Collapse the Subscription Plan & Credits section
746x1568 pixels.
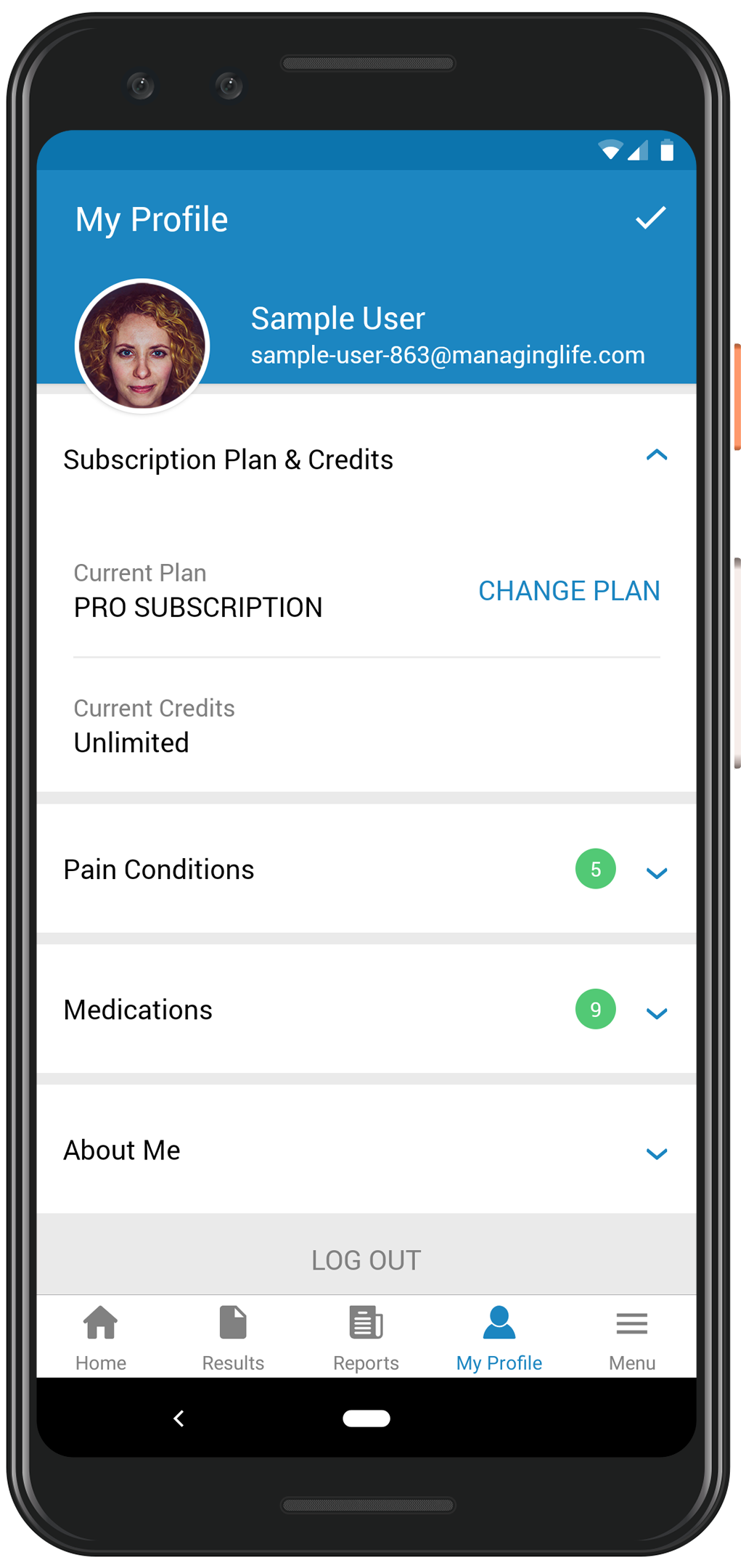click(x=657, y=455)
